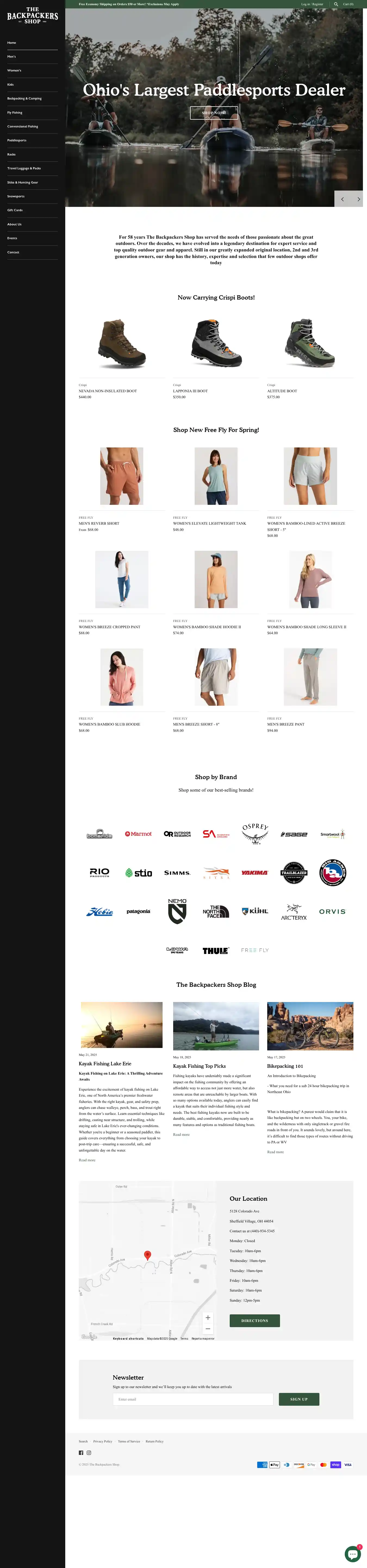This screenshot has width=367, height=1568.
Task: Read more on Kayak Fishing Top Picks
Action: click(x=181, y=1135)
